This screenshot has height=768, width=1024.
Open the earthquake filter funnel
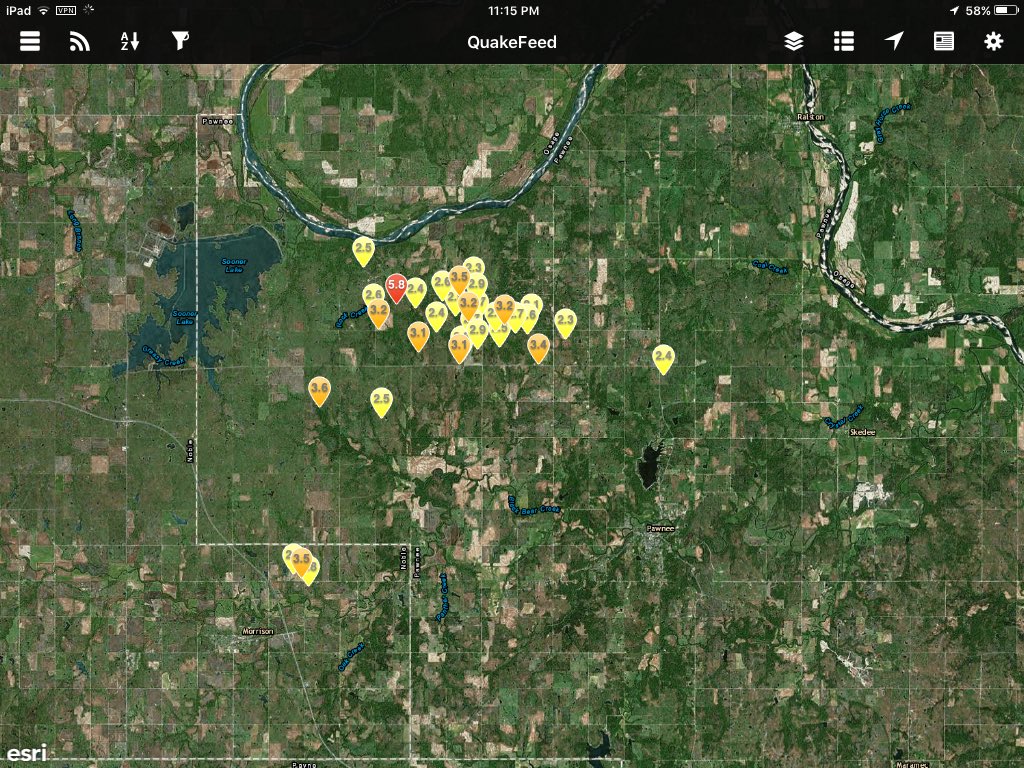pyautogui.click(x=180, y=41)
